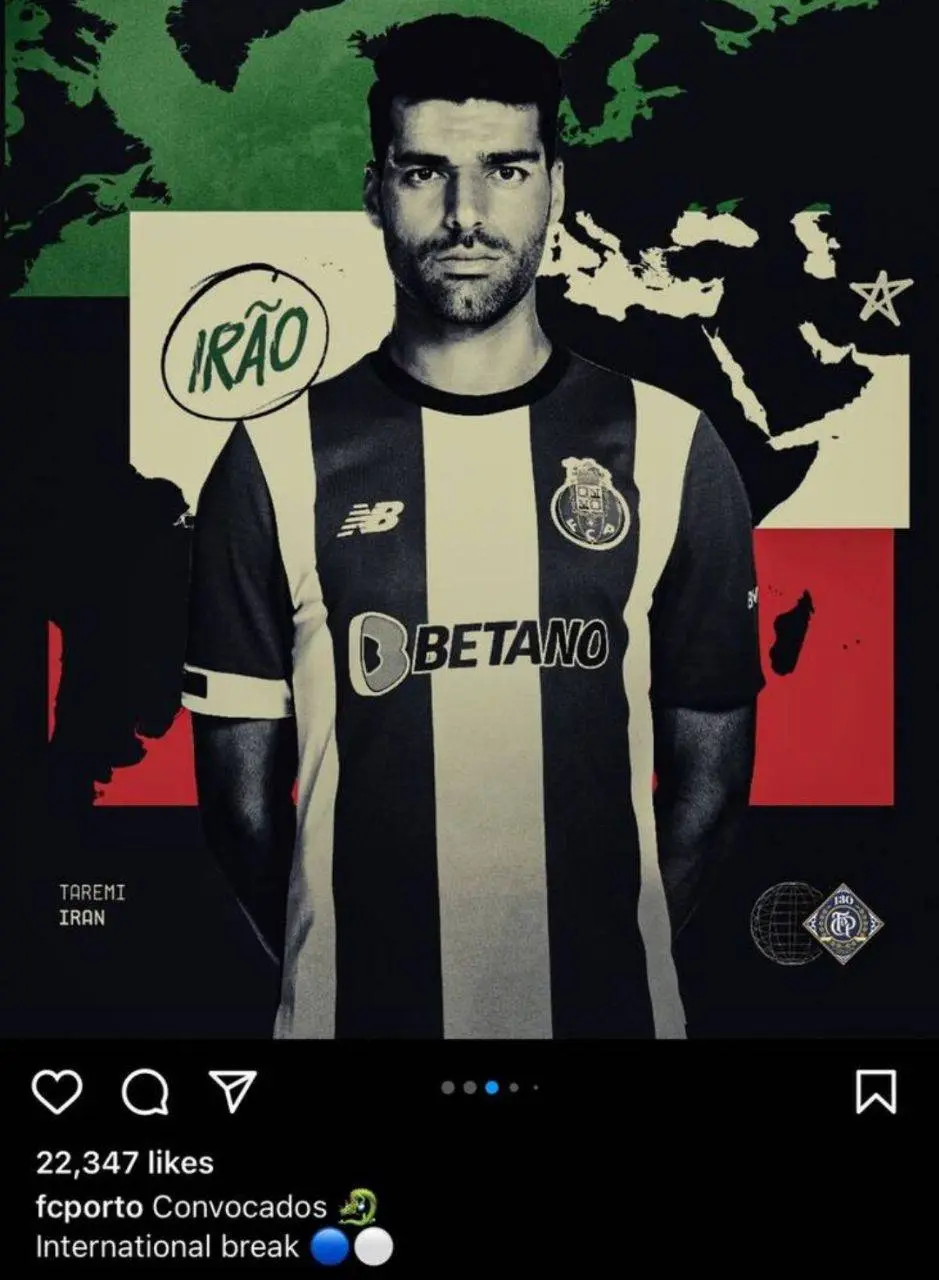
Task: Bookmark this fcporto post
Action: click(877, 1092)
